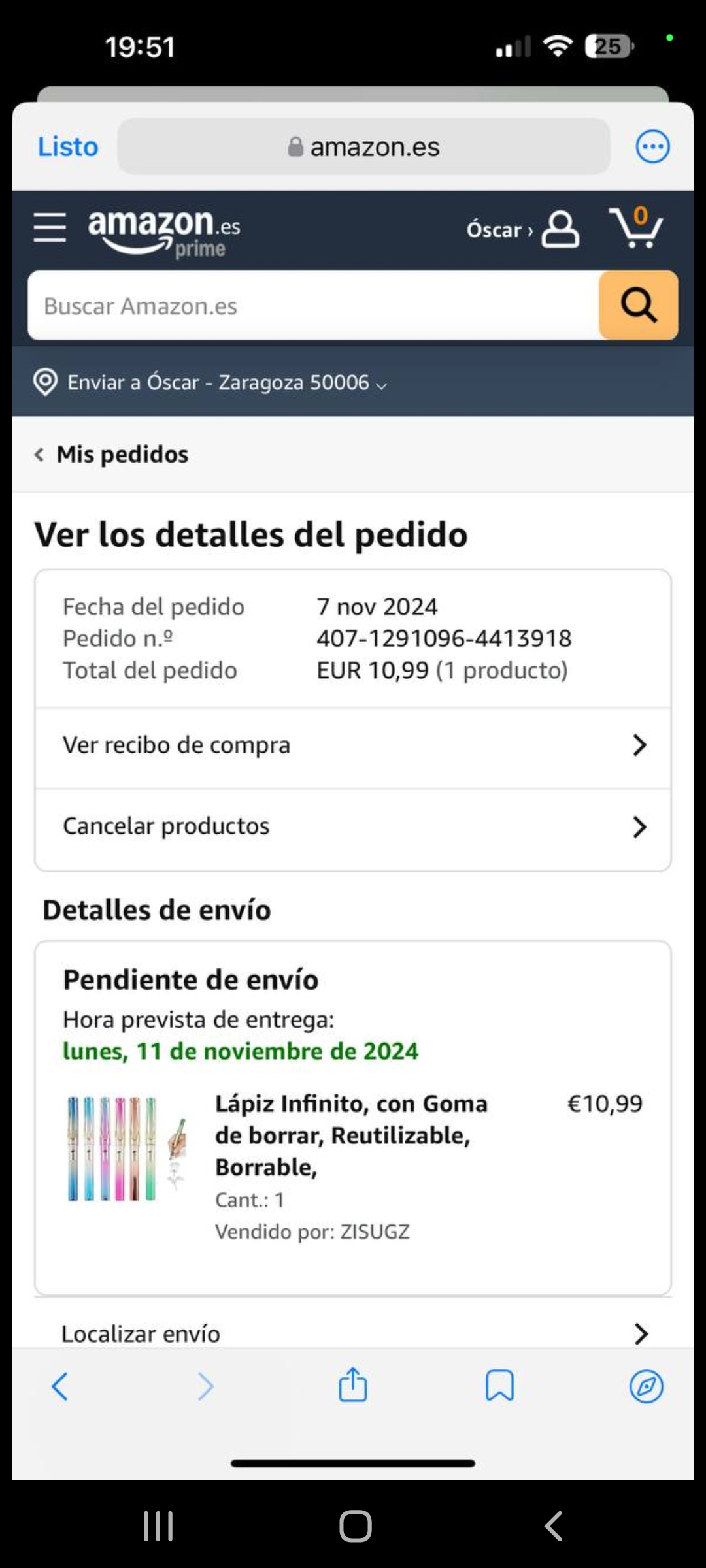The height and width of the screenshot is (1568, 706).
Task: Open the browser bookmarks icon
Action: tap(499, 1386)
